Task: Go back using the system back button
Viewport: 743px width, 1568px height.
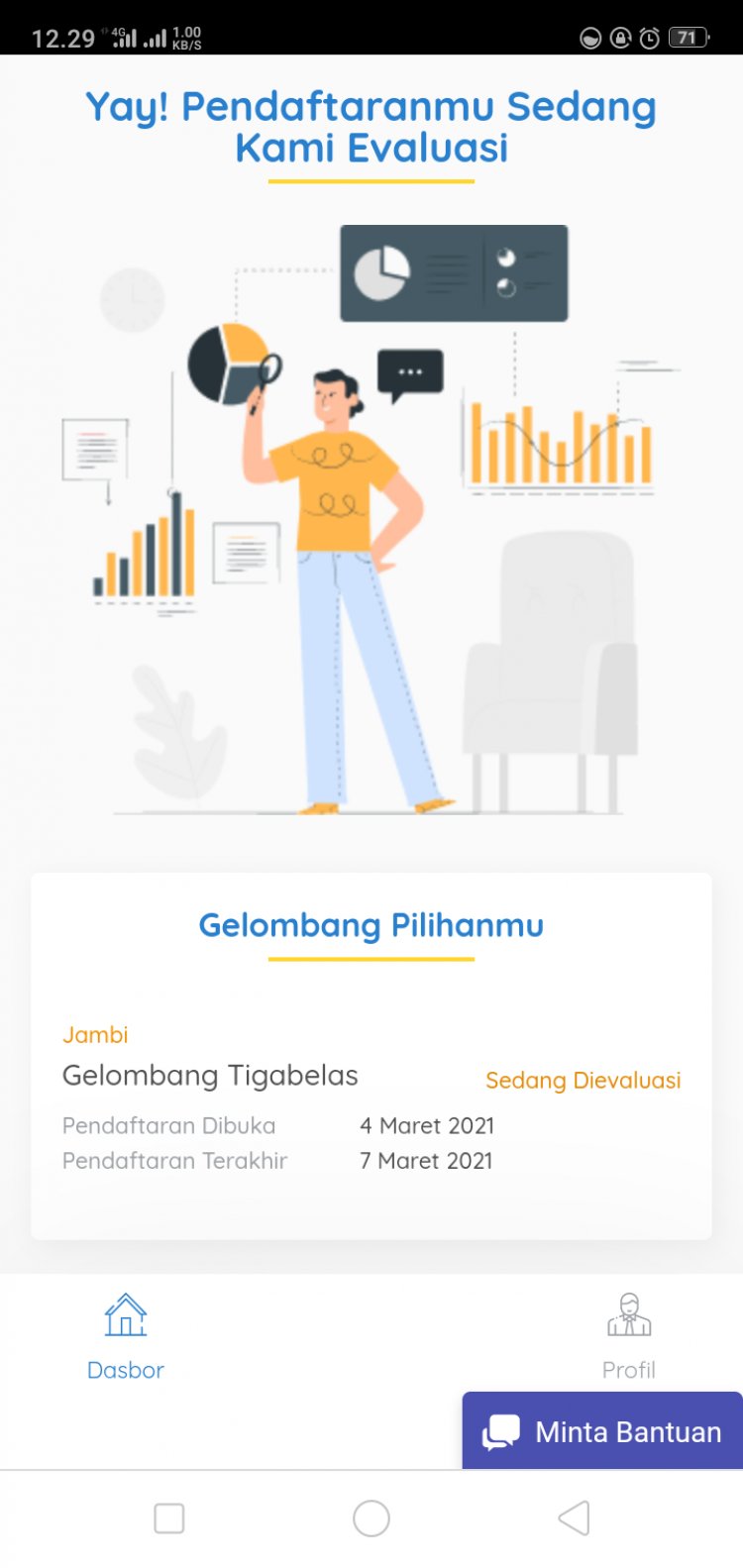Action: pyautogui.click(x=574, y=1517)
